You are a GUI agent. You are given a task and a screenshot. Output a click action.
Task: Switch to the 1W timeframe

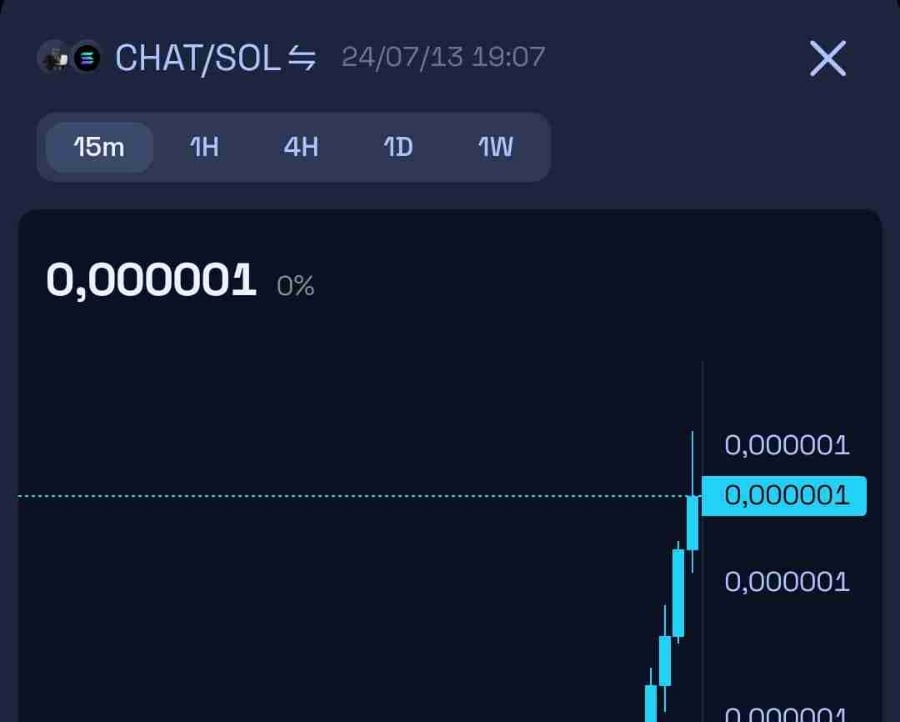pos(495,148)
